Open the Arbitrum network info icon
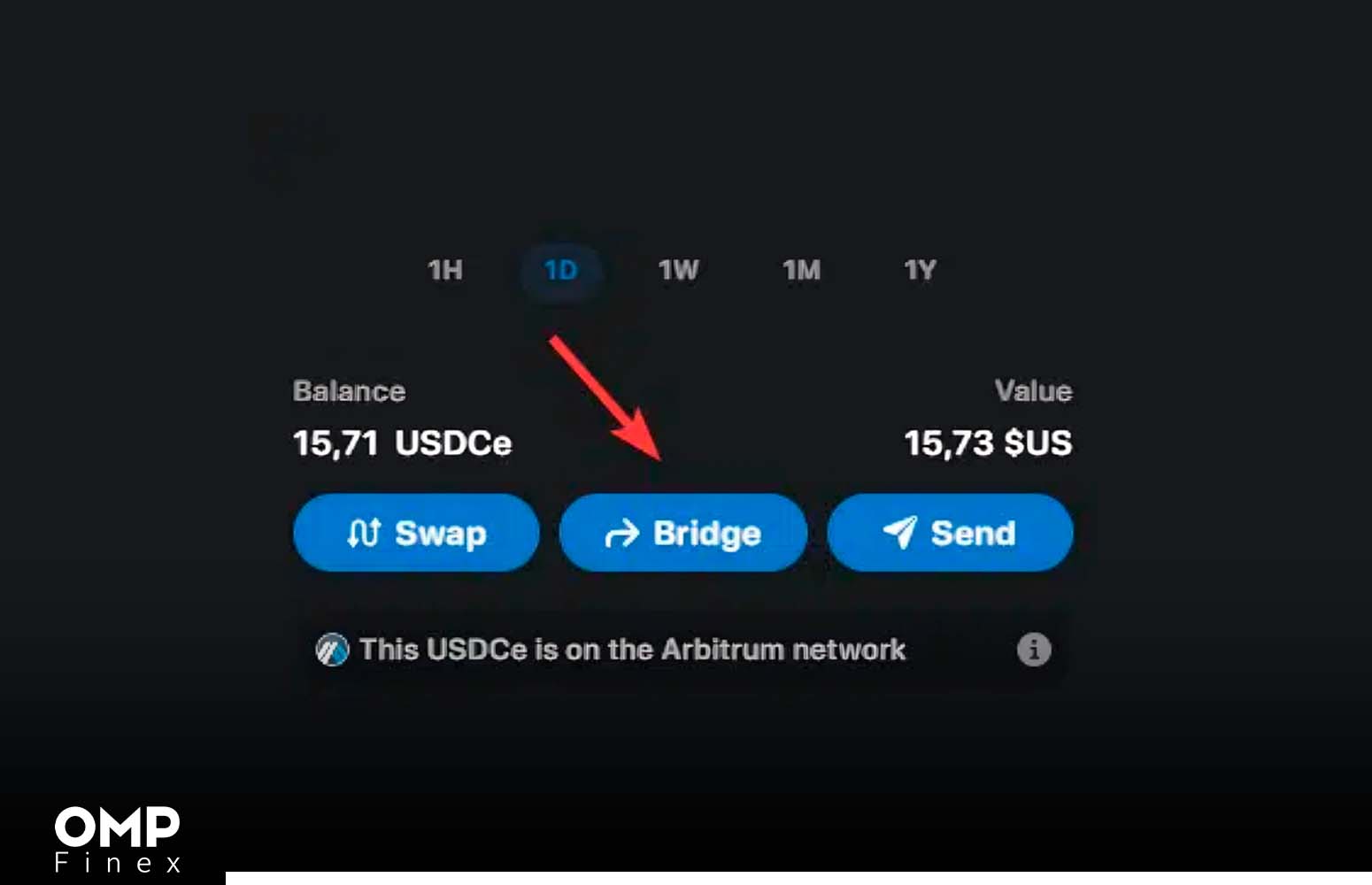 (x=1033, y=650)
